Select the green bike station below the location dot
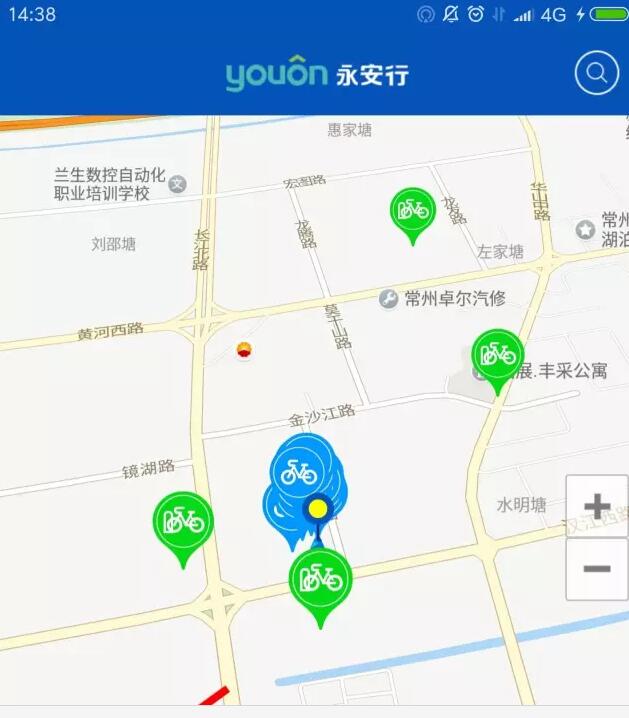 [320, 579]
